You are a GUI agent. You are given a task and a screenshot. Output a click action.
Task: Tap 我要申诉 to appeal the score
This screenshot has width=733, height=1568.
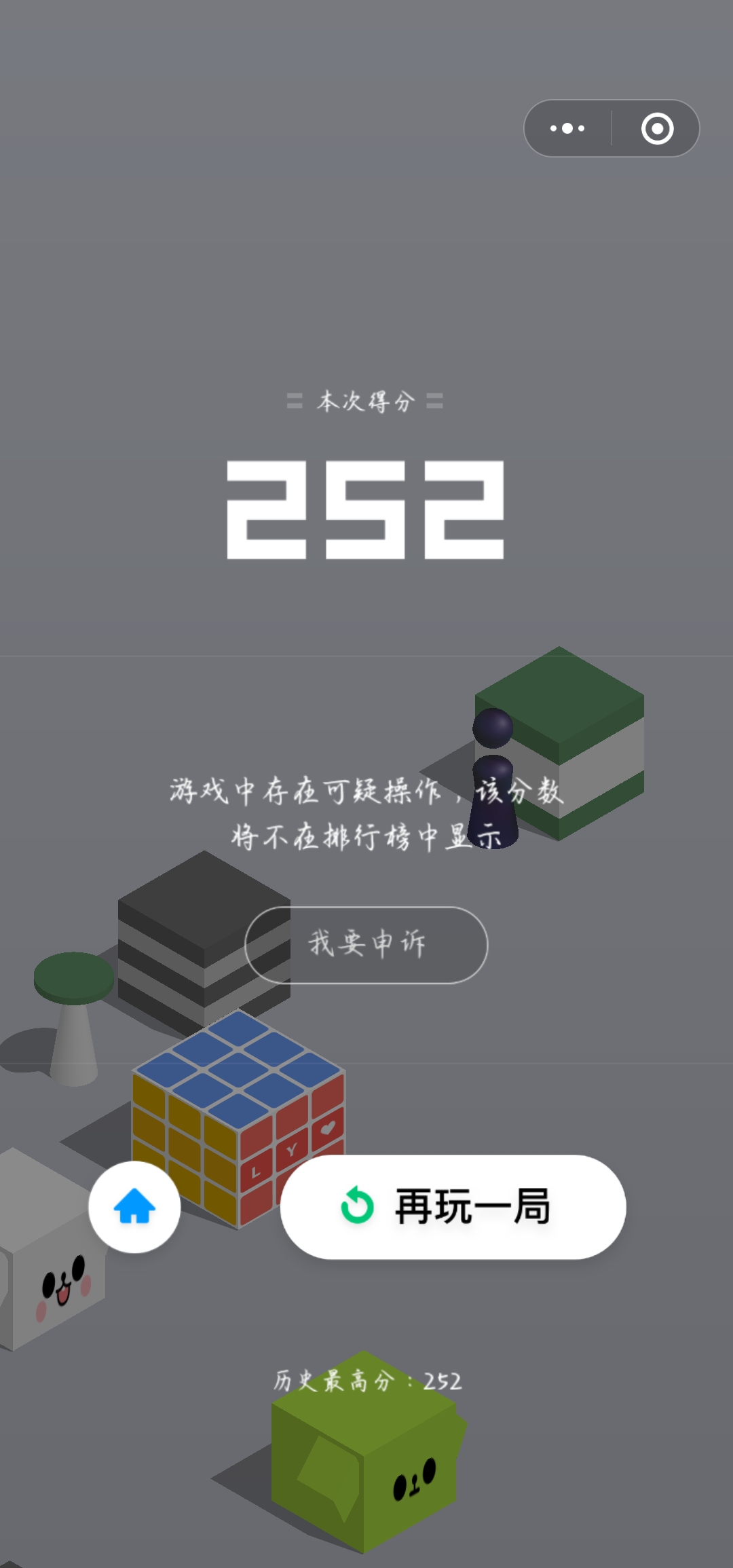[x=366, y=945]
